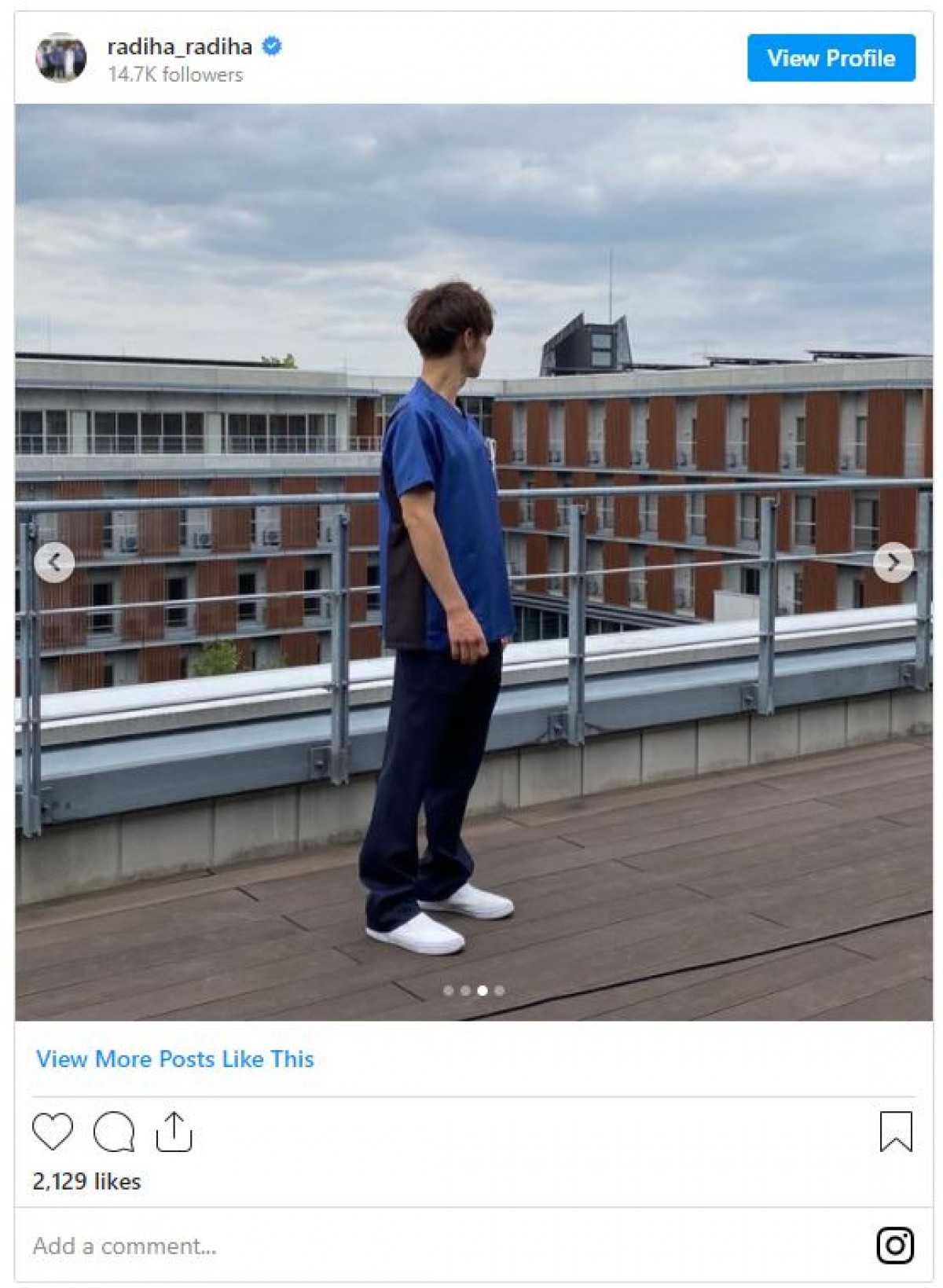Go to previous photo in carousel
943x1288 pixels.
54,562
